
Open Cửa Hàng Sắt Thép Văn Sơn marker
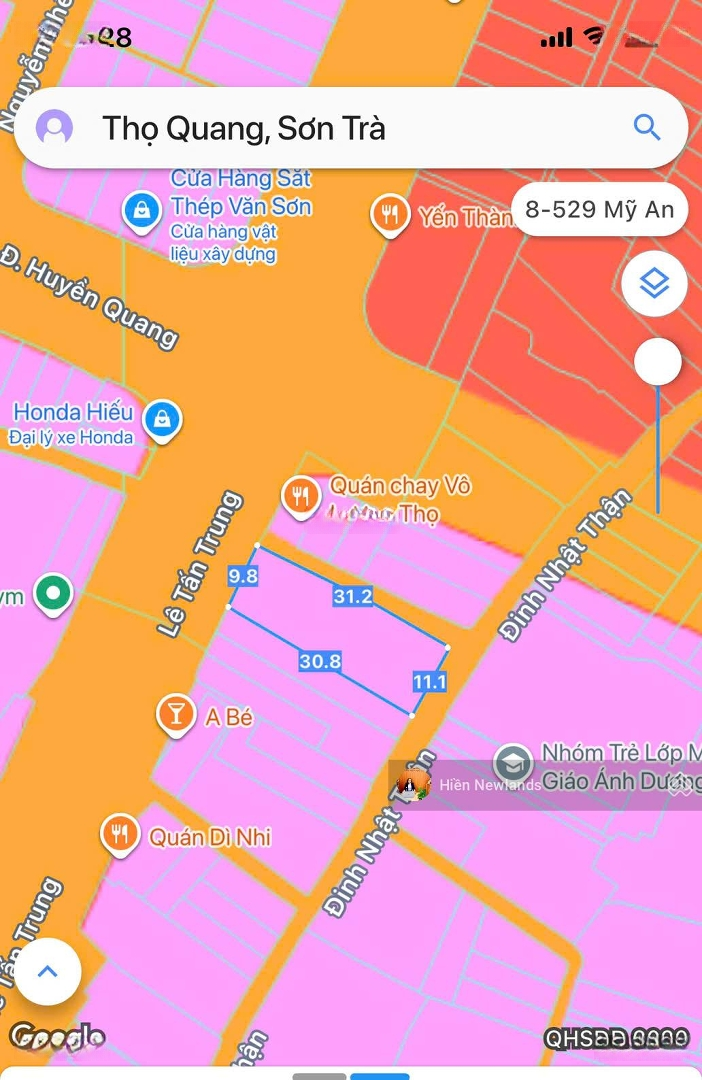[143, 210]
